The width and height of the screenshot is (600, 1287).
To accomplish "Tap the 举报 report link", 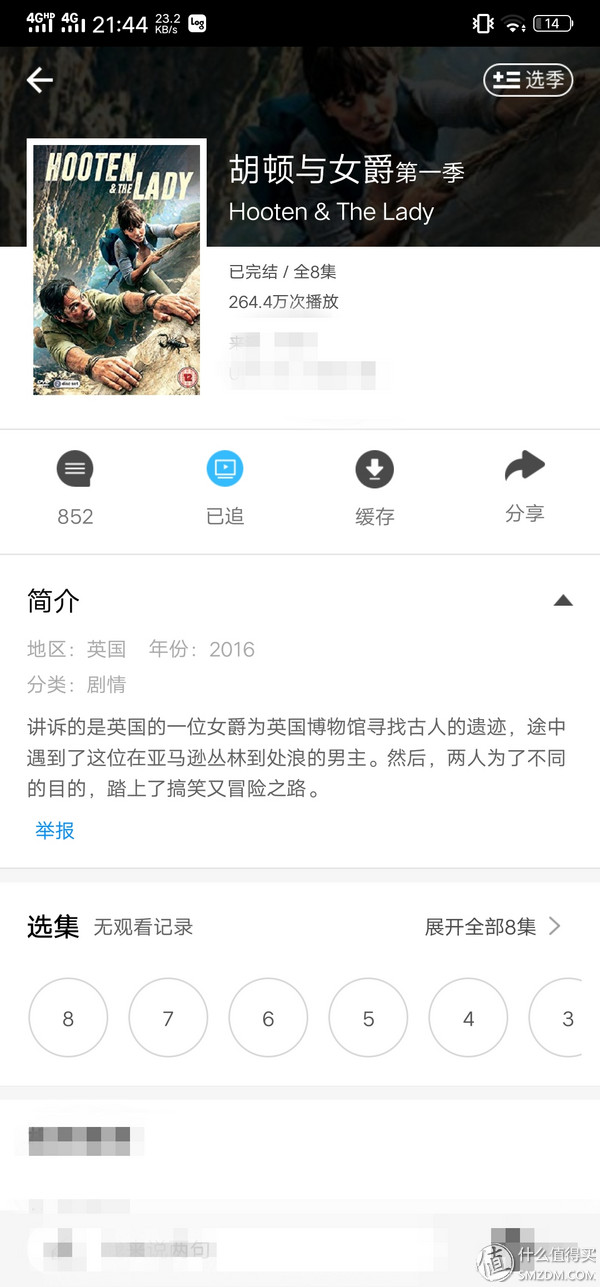I will [55, 830].
